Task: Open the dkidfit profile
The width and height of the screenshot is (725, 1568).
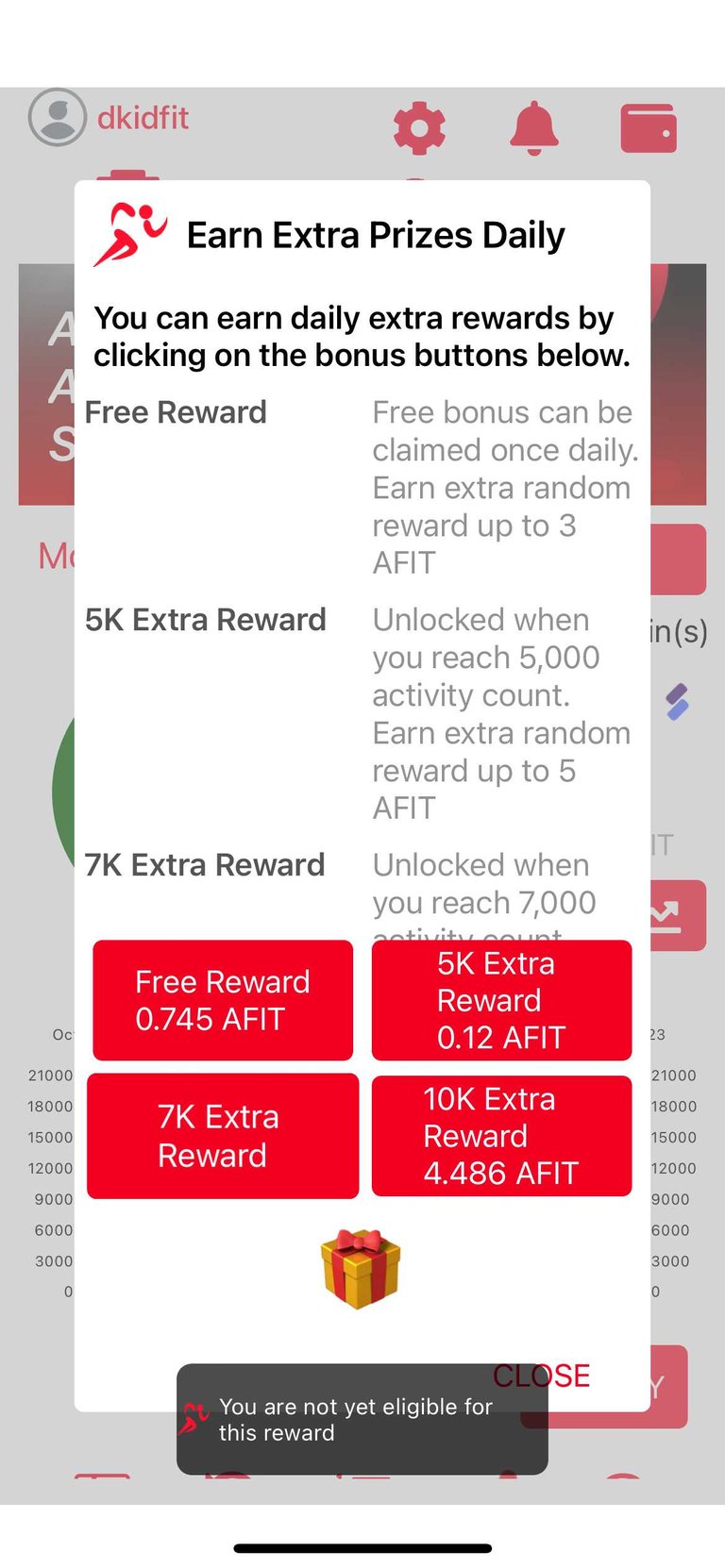Action: coord(109,118)
